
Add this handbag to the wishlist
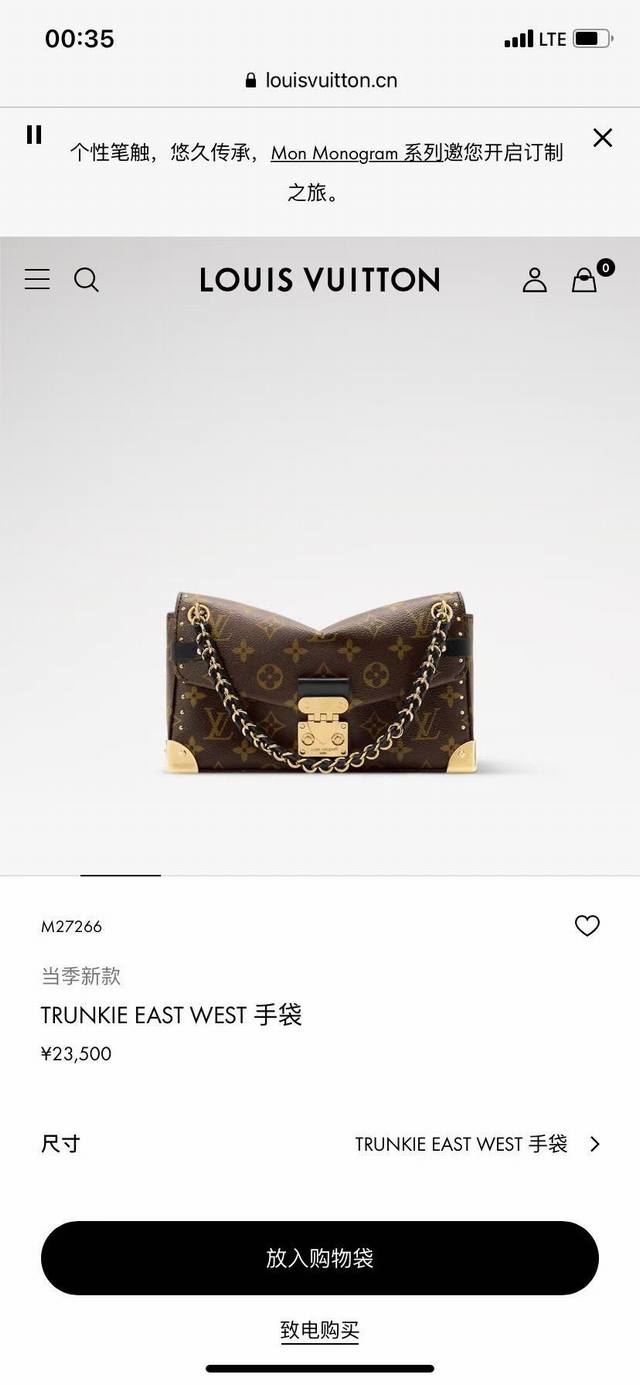click(x=587, y=926)
